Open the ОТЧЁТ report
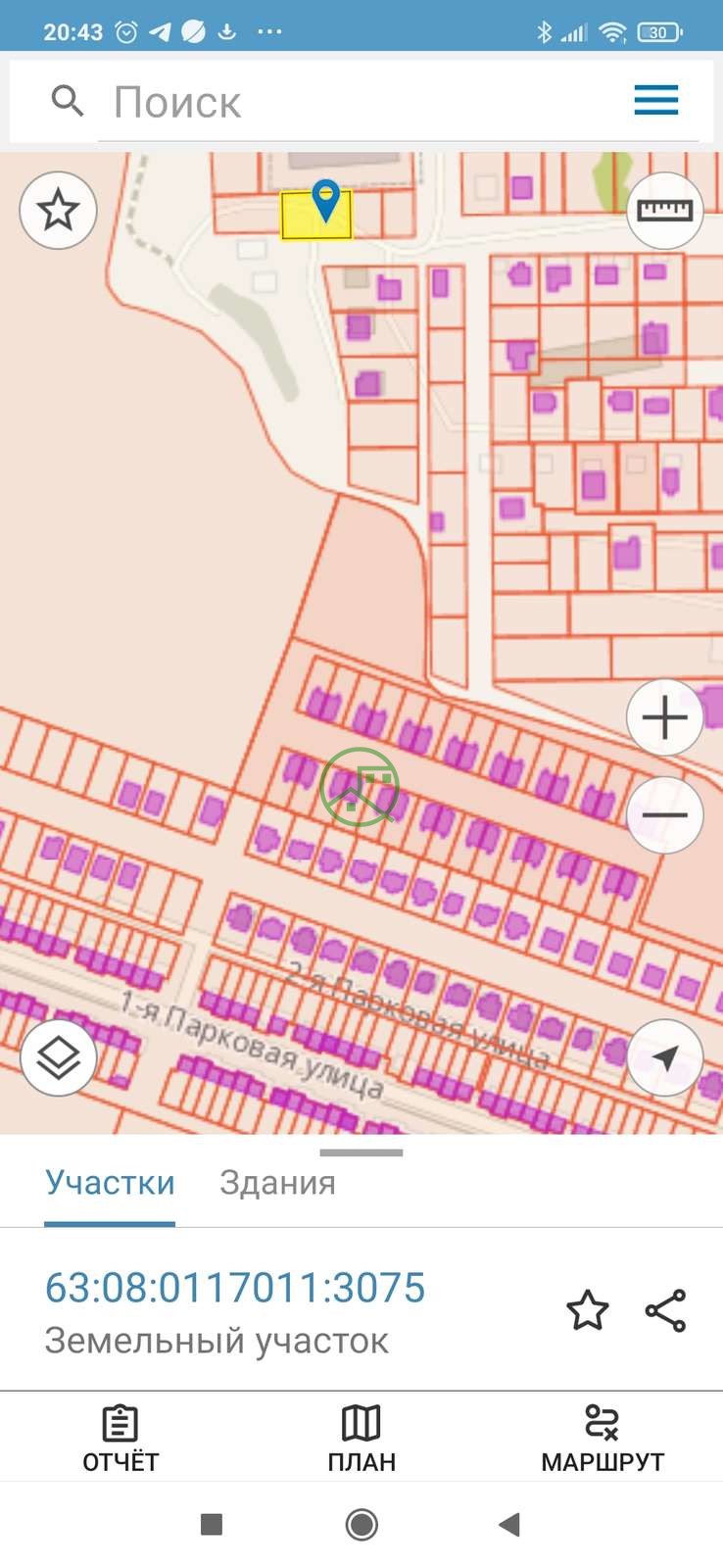The image size is (723, 1568). (120, 1439)
